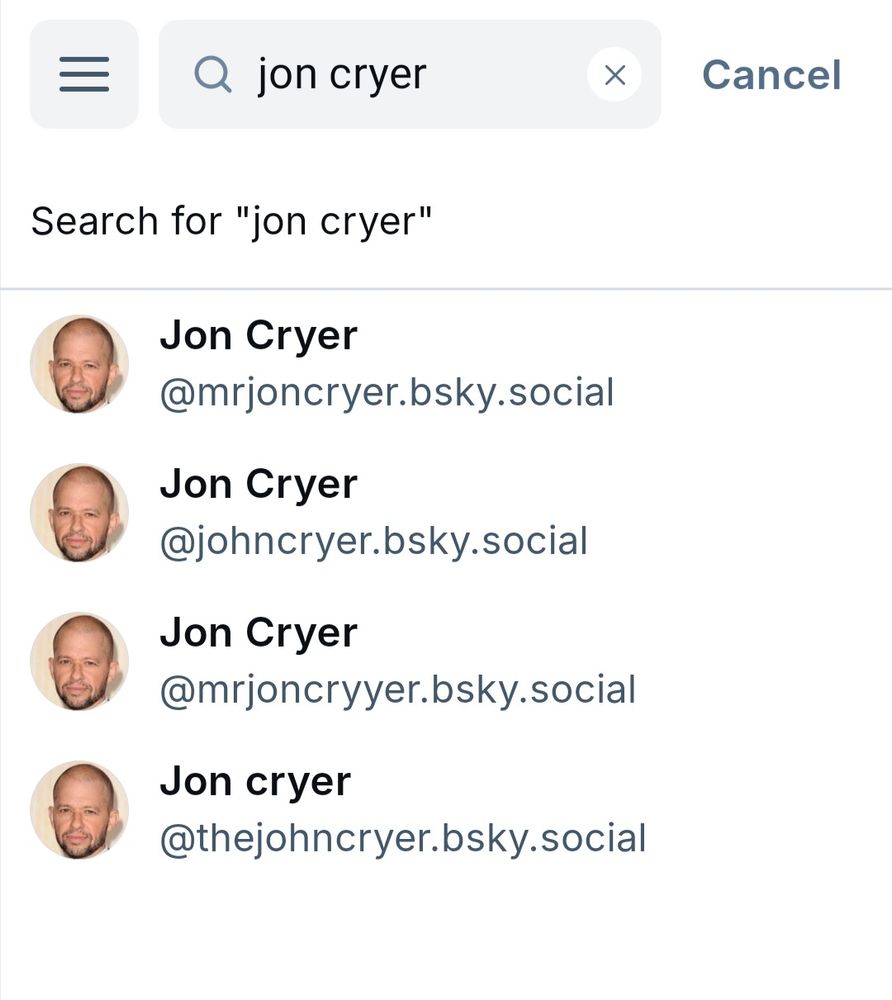Screen dimensions: 892x1000
Task: Open the hamburger navigation menu
Action: click(x=84, y=75)
